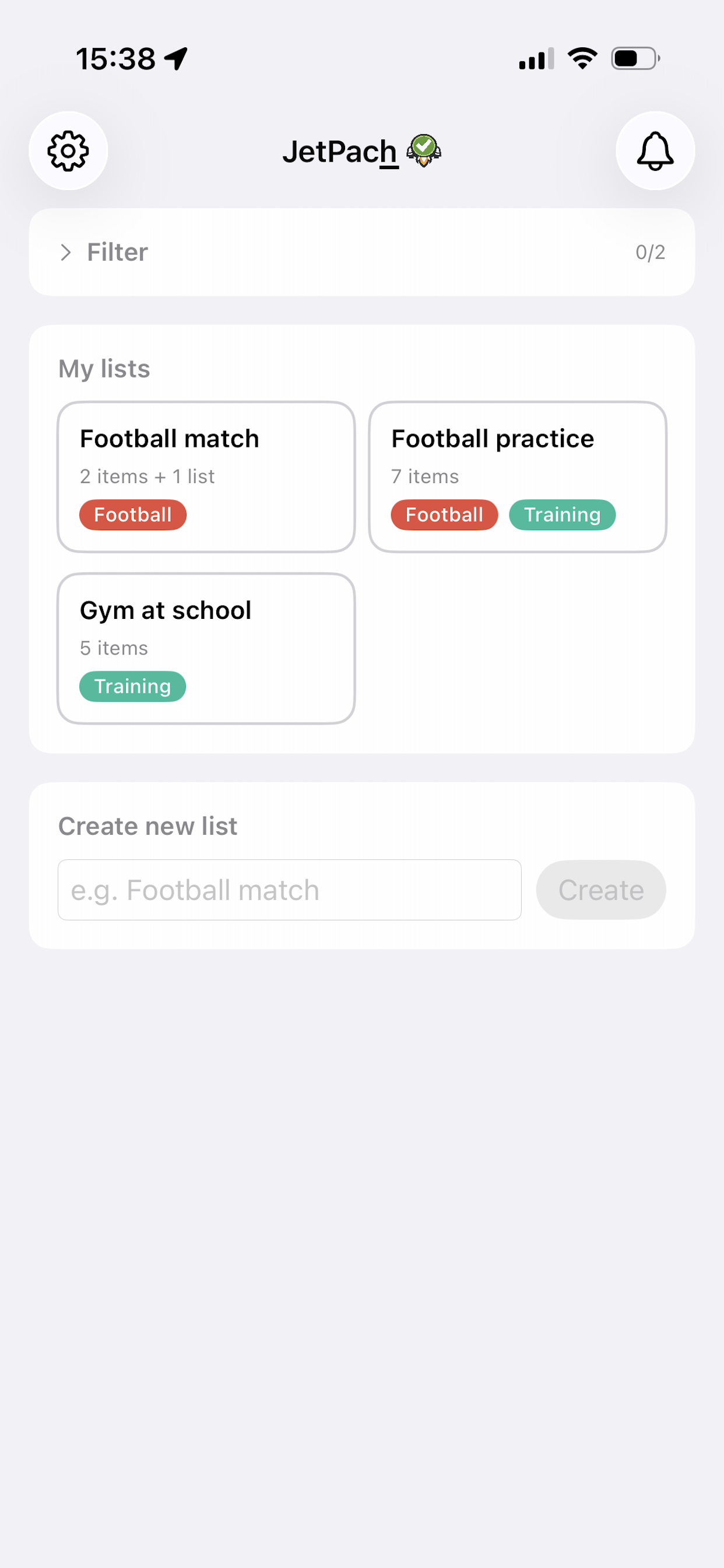
Task: Click the new list name input field
Action: pyautogui.click(x=289, y=890)
